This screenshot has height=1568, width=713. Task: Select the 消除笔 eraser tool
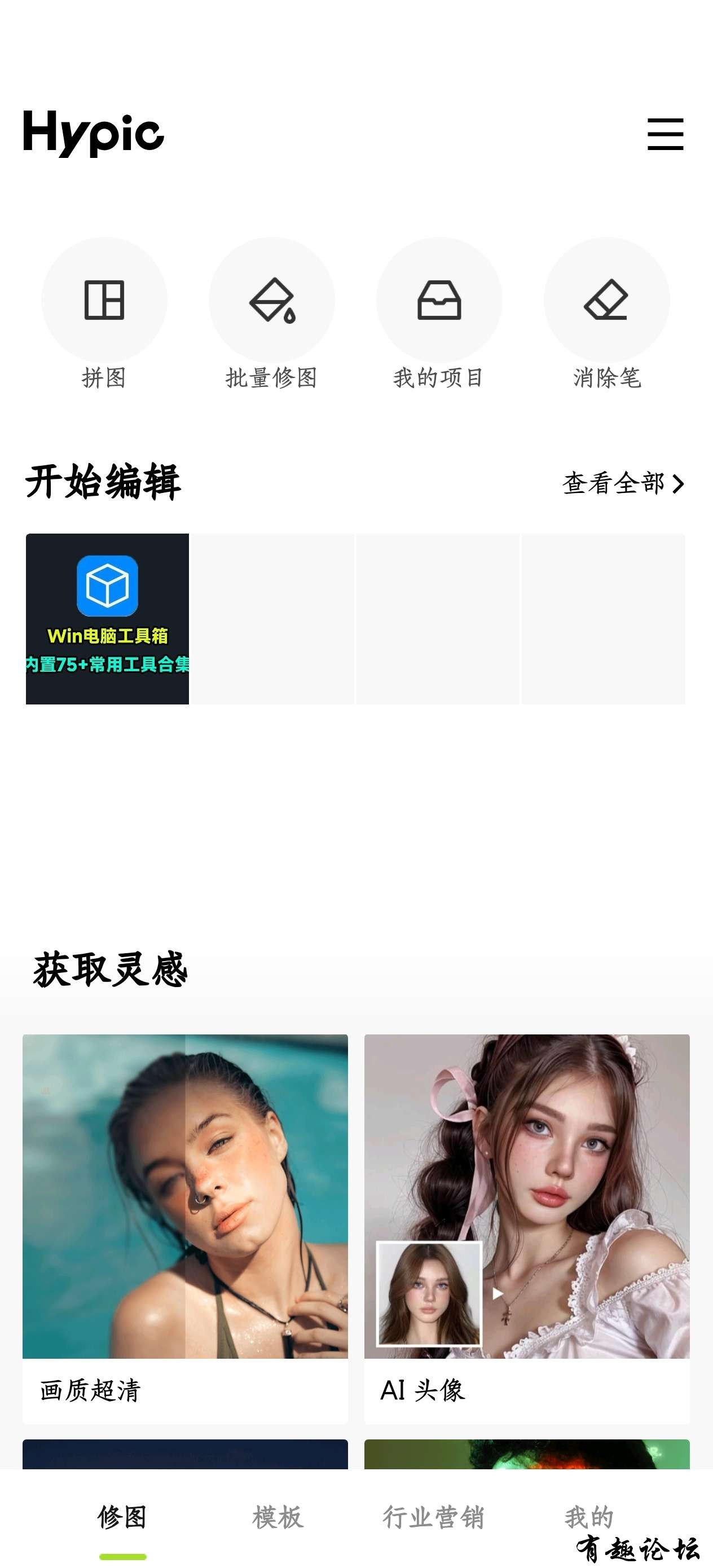pyautogui.click(x=606, y=300)
